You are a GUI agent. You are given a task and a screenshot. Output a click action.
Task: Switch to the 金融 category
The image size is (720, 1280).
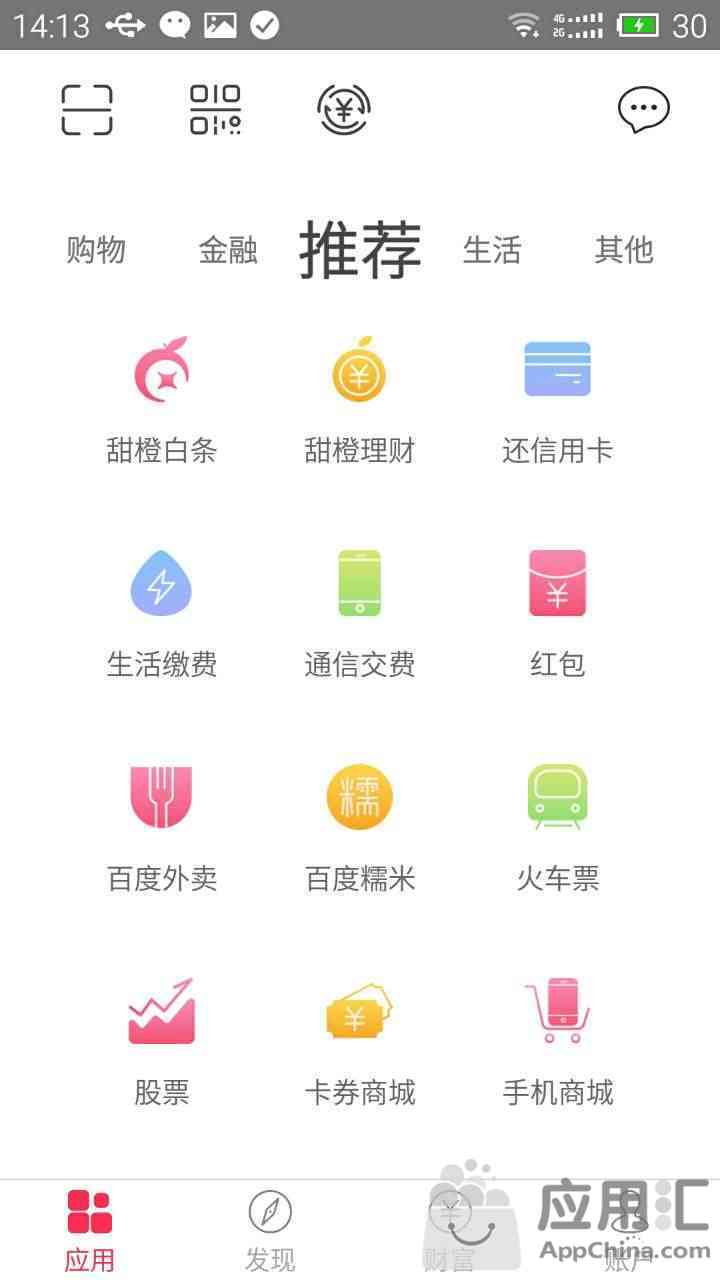[x=228, y=250]
